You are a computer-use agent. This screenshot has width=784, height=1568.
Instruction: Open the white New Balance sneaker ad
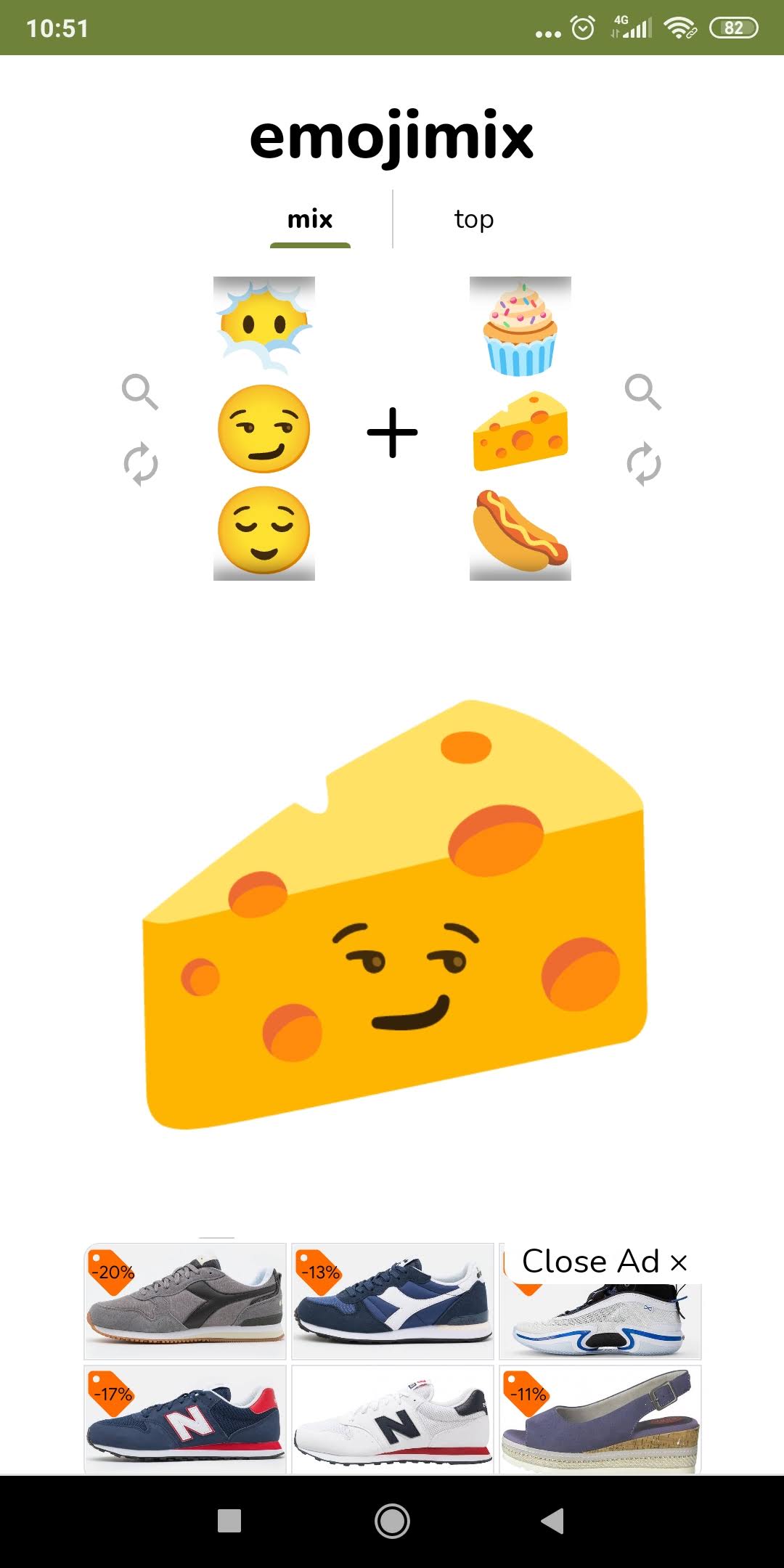pyautogui.click(x=393, y=1420)
